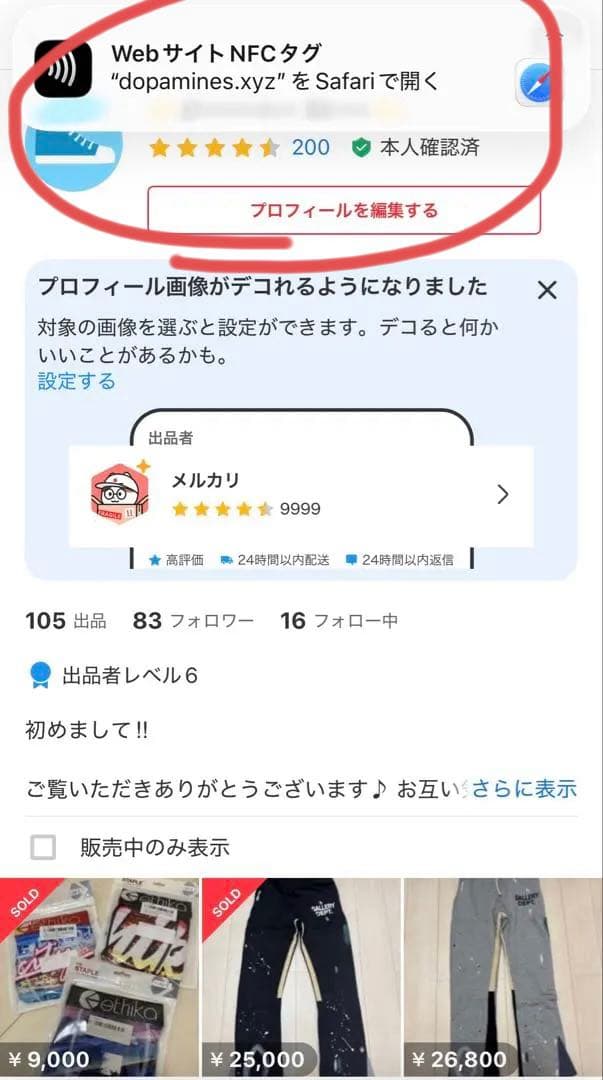Open the 設定する link
The width and height of the screenshot is (603, 1080).
click(x=77, y=381)
